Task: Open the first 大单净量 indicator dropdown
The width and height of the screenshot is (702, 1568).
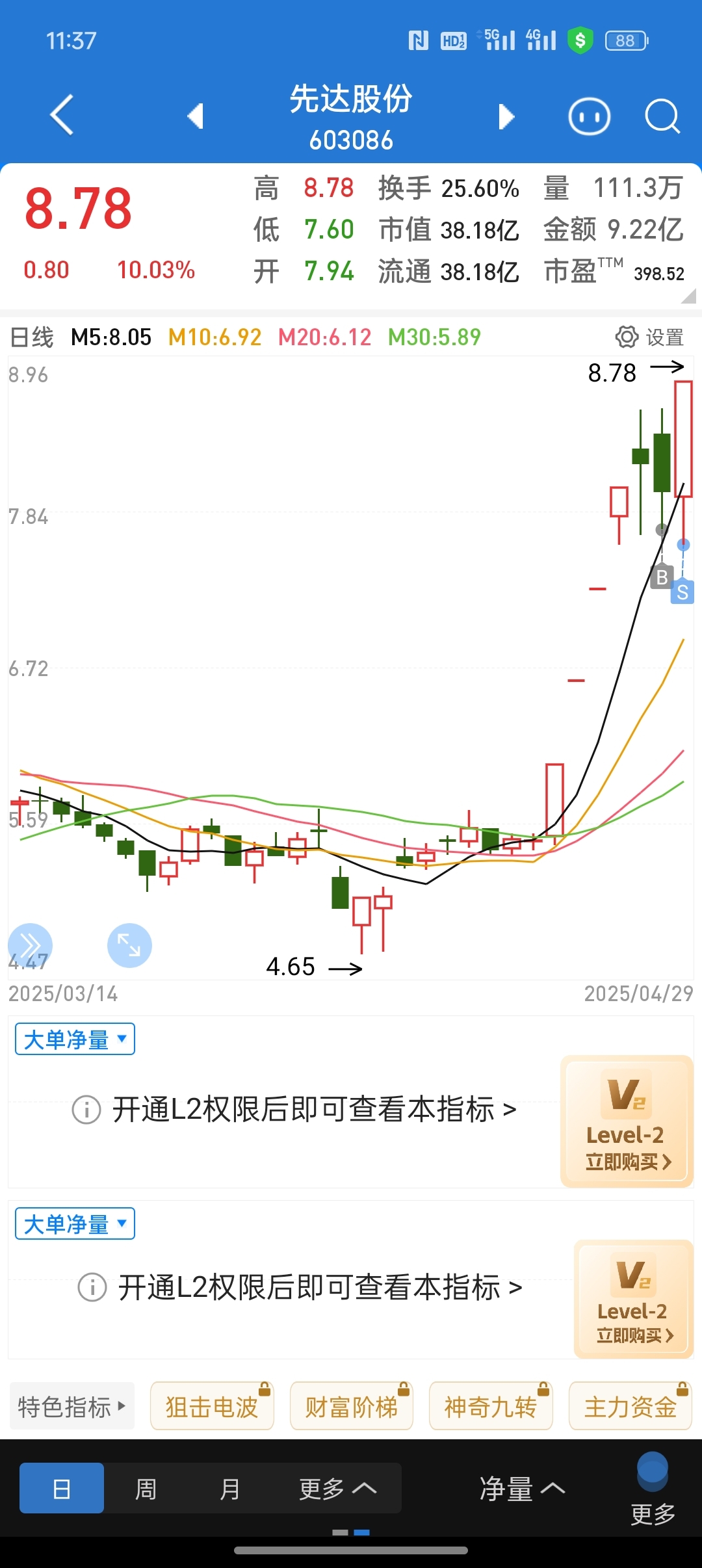Action: pos(75,1039)
